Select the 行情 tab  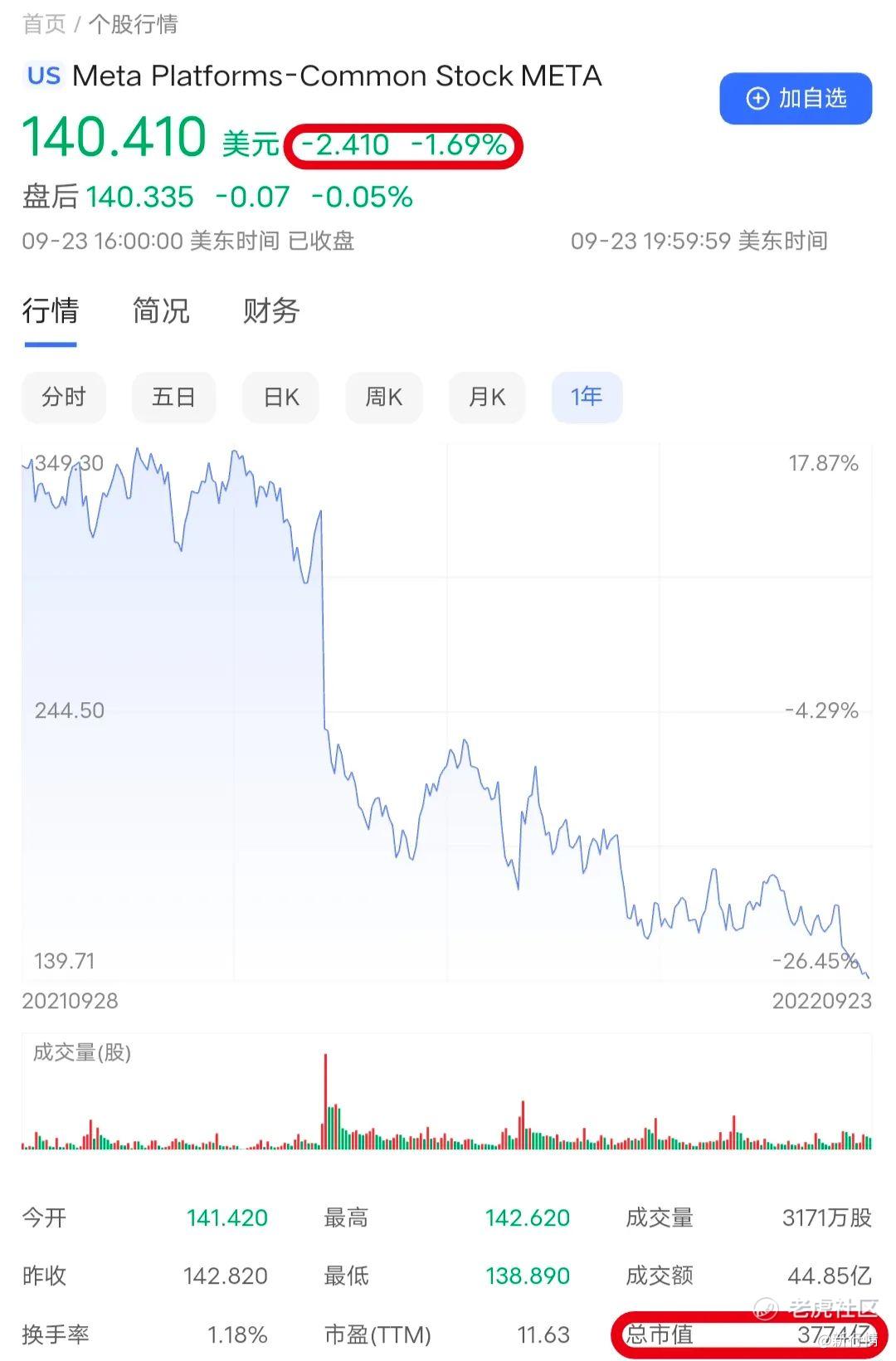(50, 313)
